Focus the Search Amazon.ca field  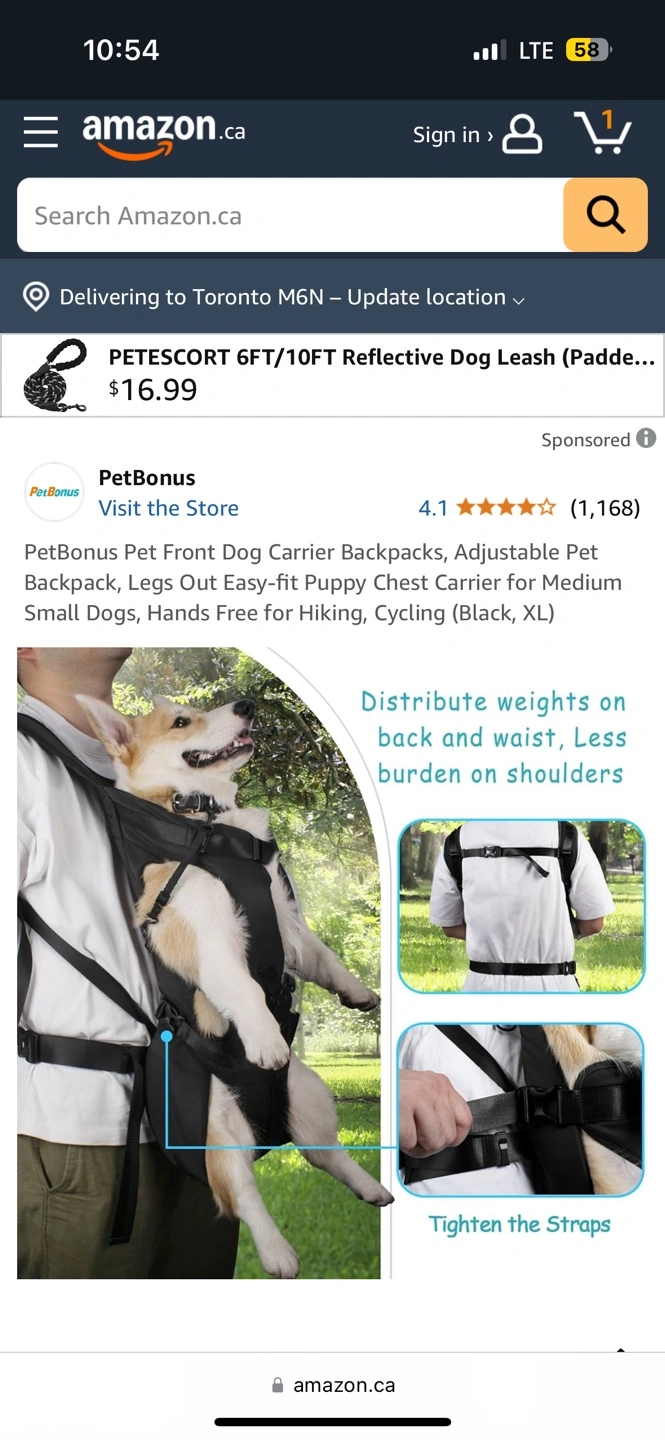coord(290,215)
